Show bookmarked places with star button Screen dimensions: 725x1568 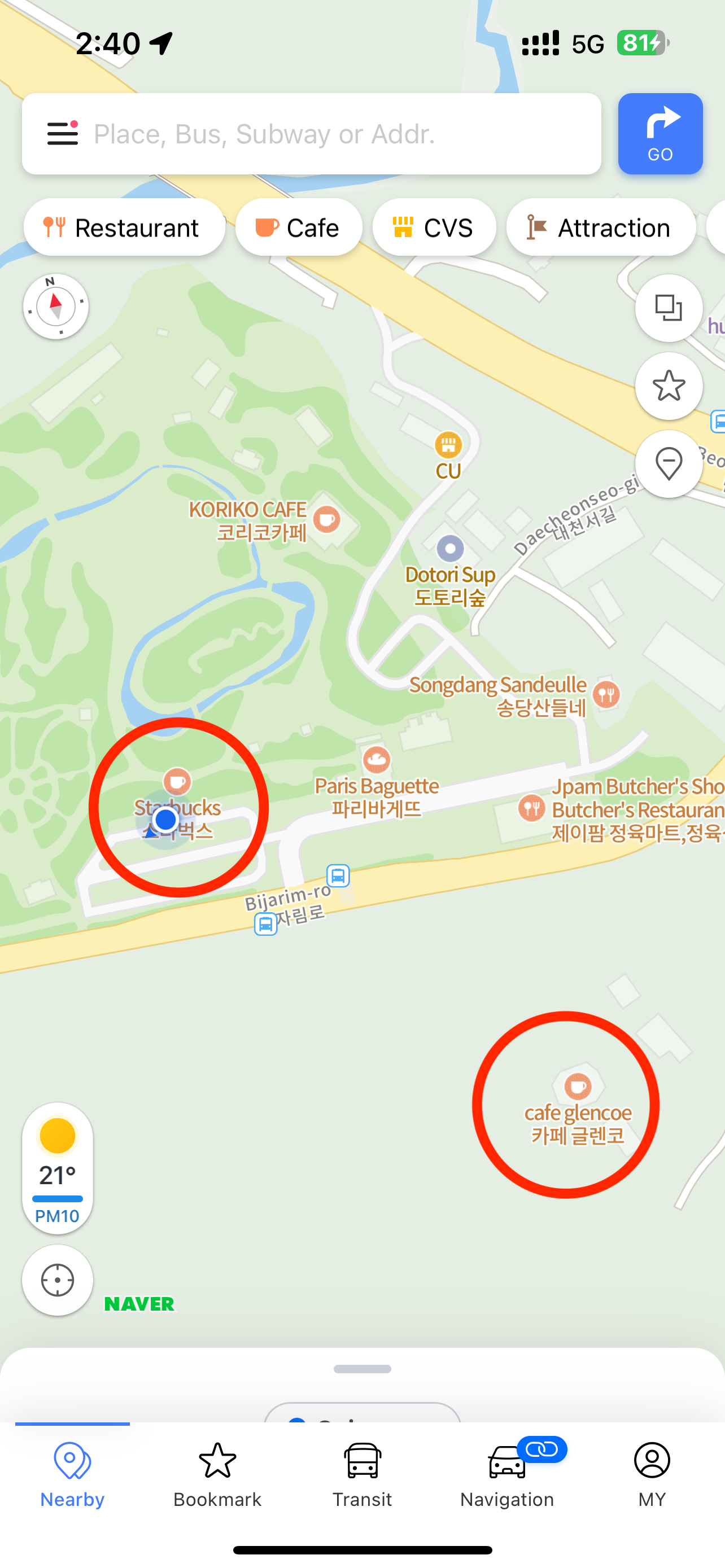click(669, 386)
